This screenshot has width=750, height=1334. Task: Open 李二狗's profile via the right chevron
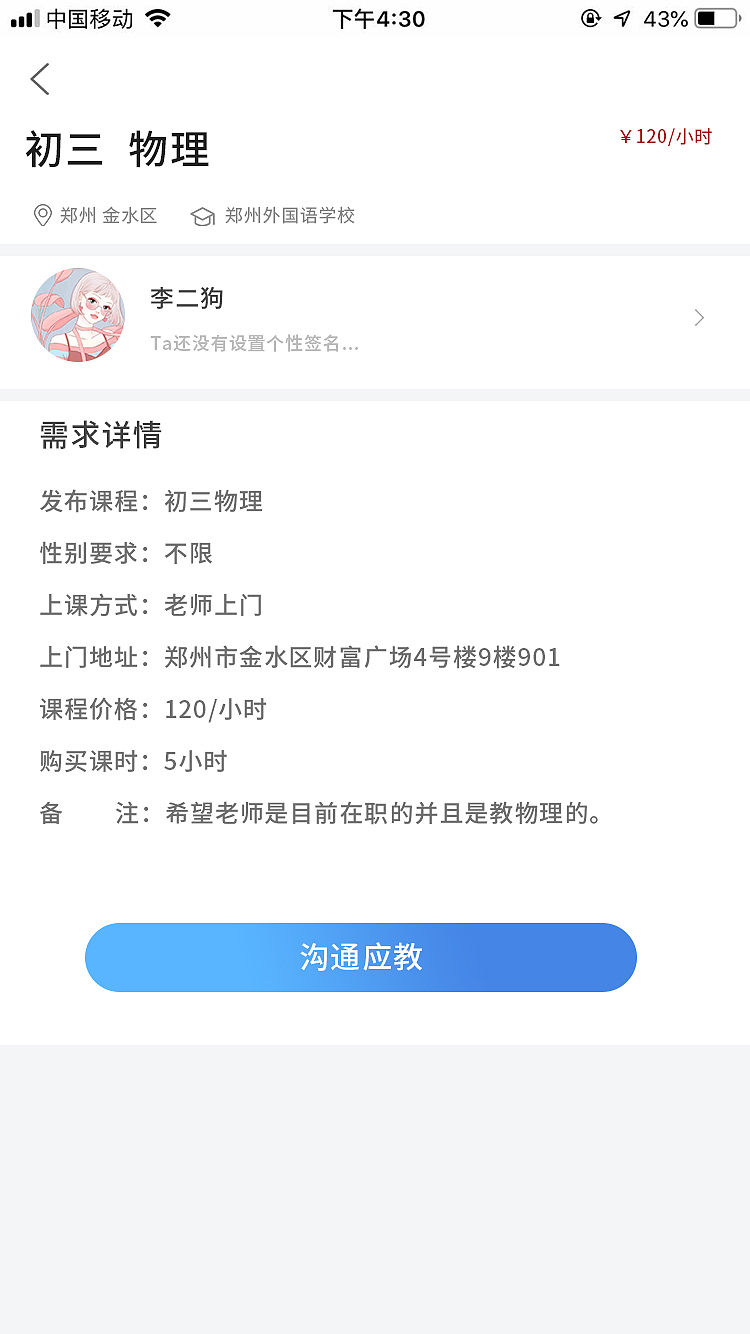pyautogui.click(x=698, y=317)
